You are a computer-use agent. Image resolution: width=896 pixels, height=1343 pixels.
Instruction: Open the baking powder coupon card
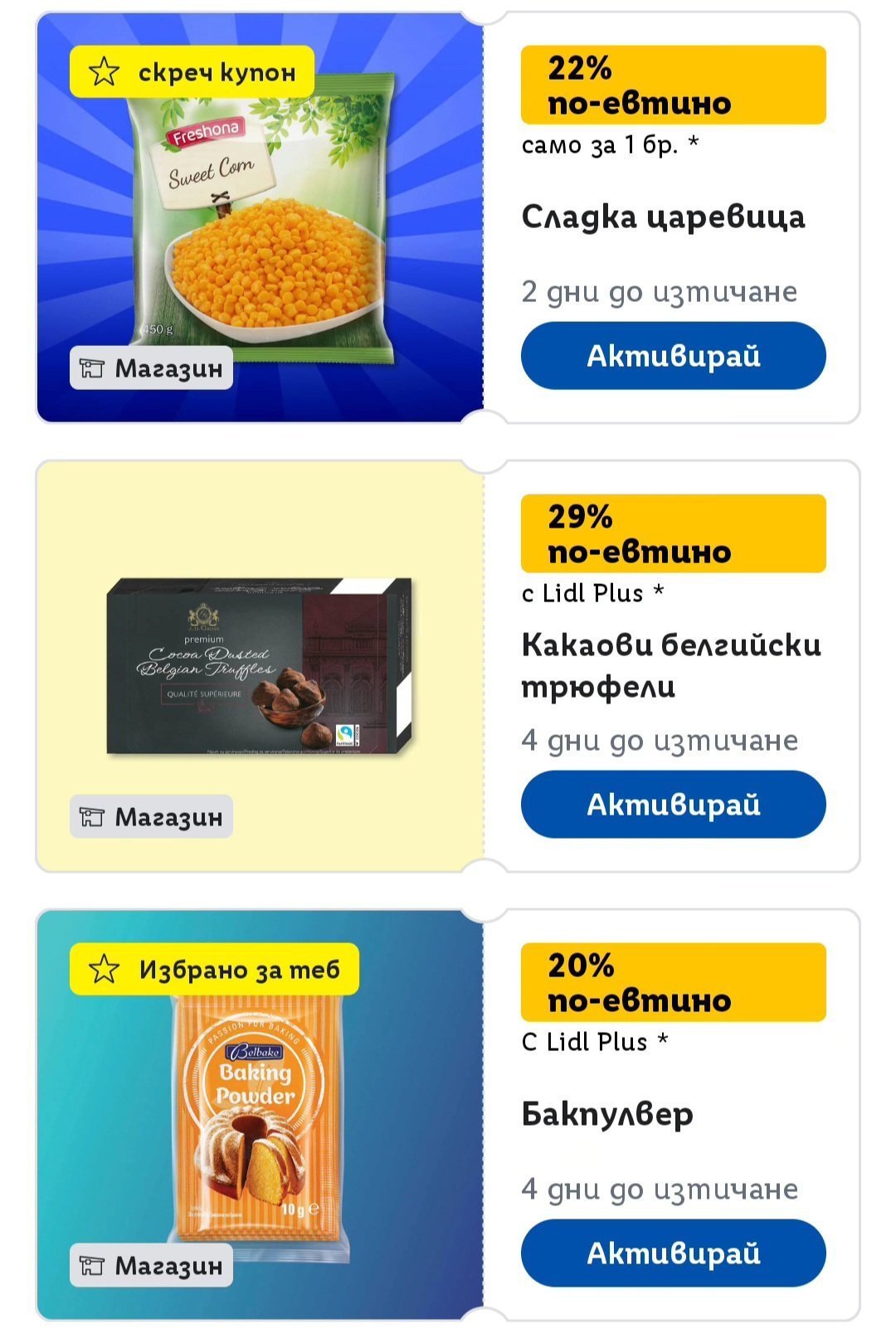coord(261,1116)
